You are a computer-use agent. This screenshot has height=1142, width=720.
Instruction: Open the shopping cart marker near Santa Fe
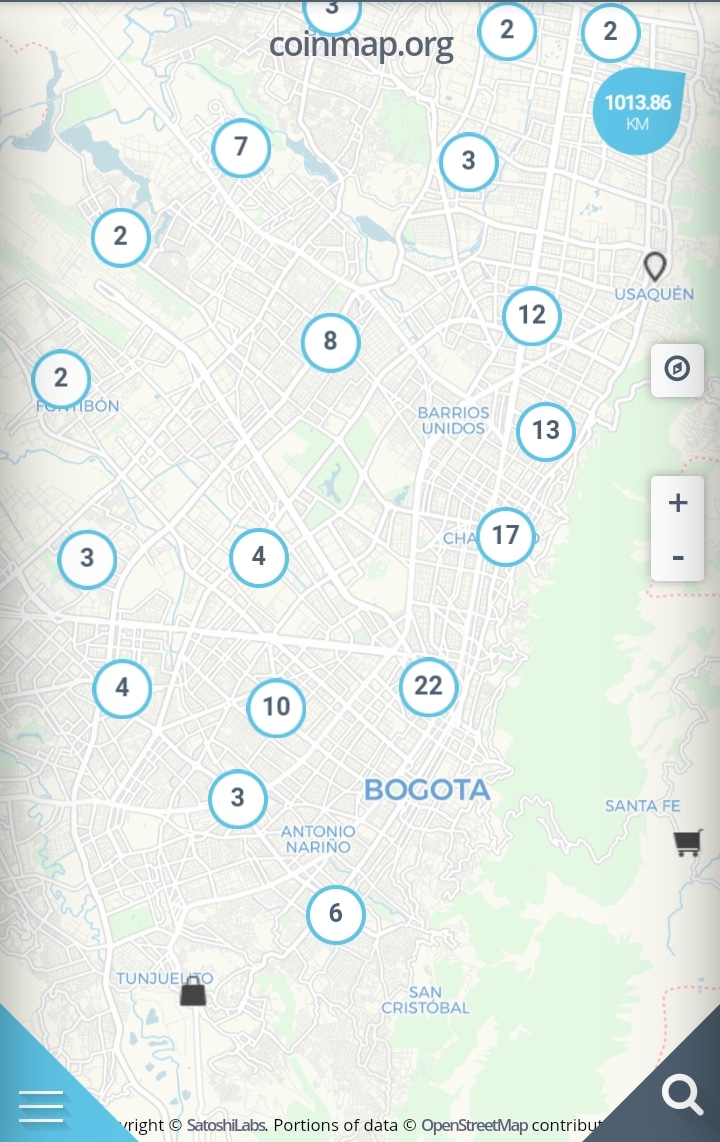[x=687, y=843]
